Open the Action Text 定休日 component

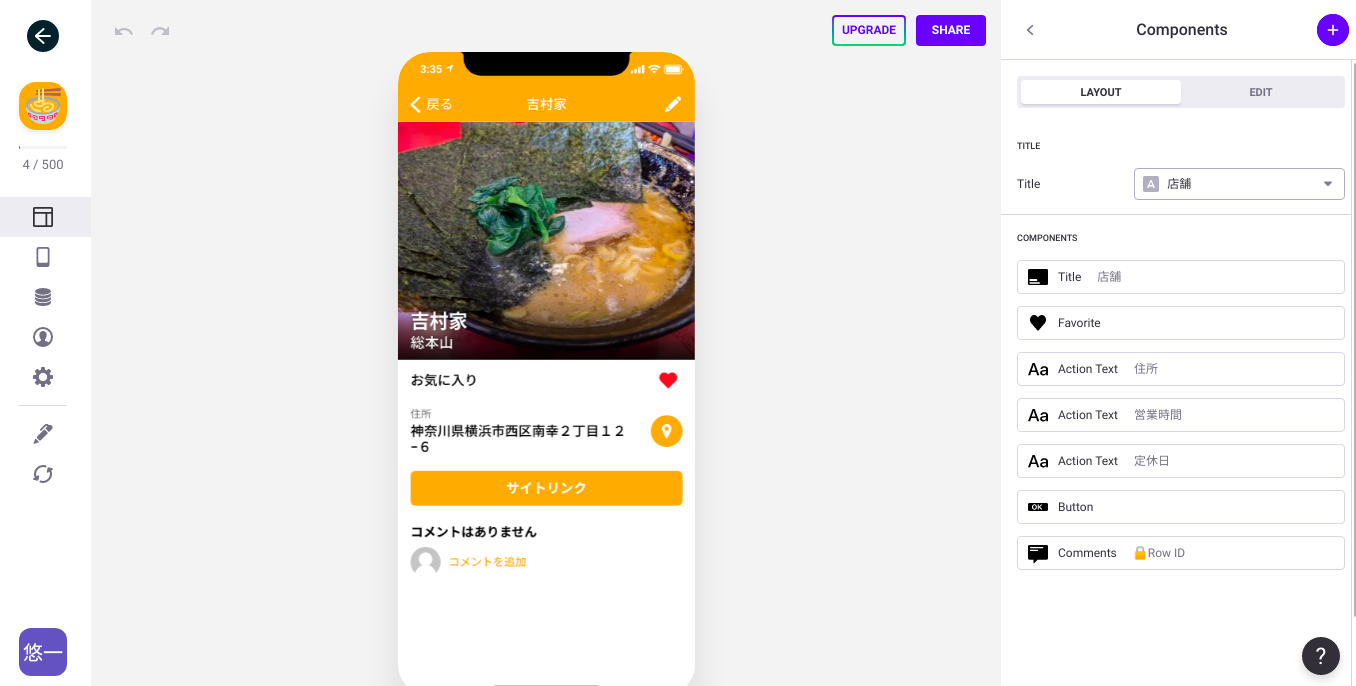pos(1180,461)
